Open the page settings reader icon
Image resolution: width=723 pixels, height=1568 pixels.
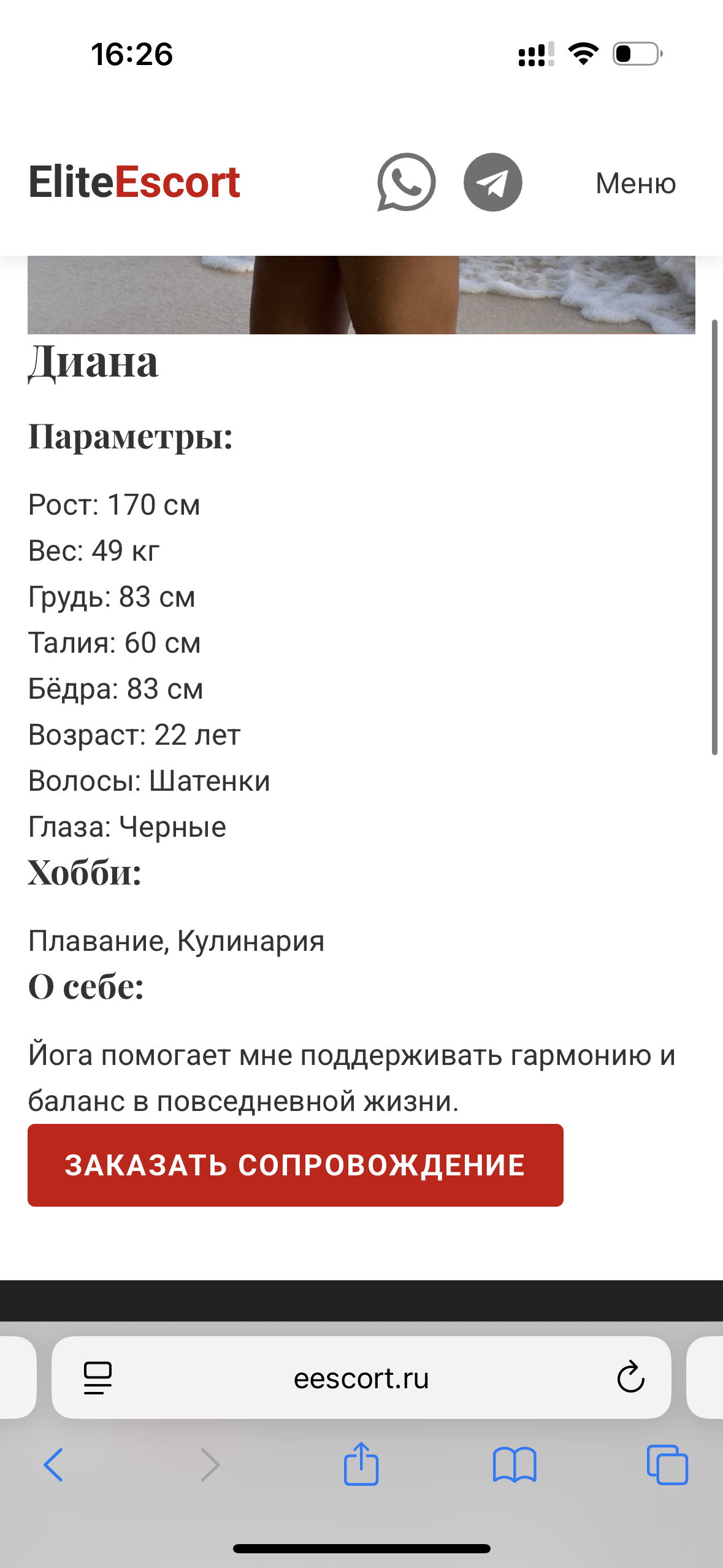(98, 1378)
